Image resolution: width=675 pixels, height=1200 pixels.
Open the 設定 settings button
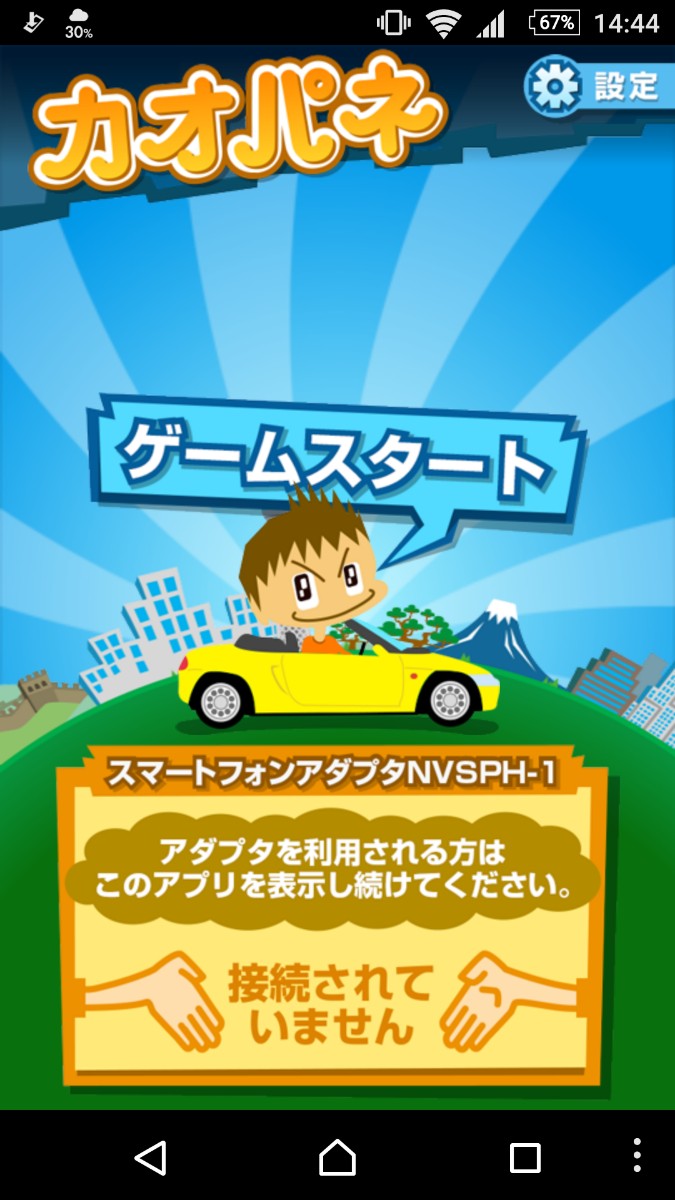[x=594, y=87]
